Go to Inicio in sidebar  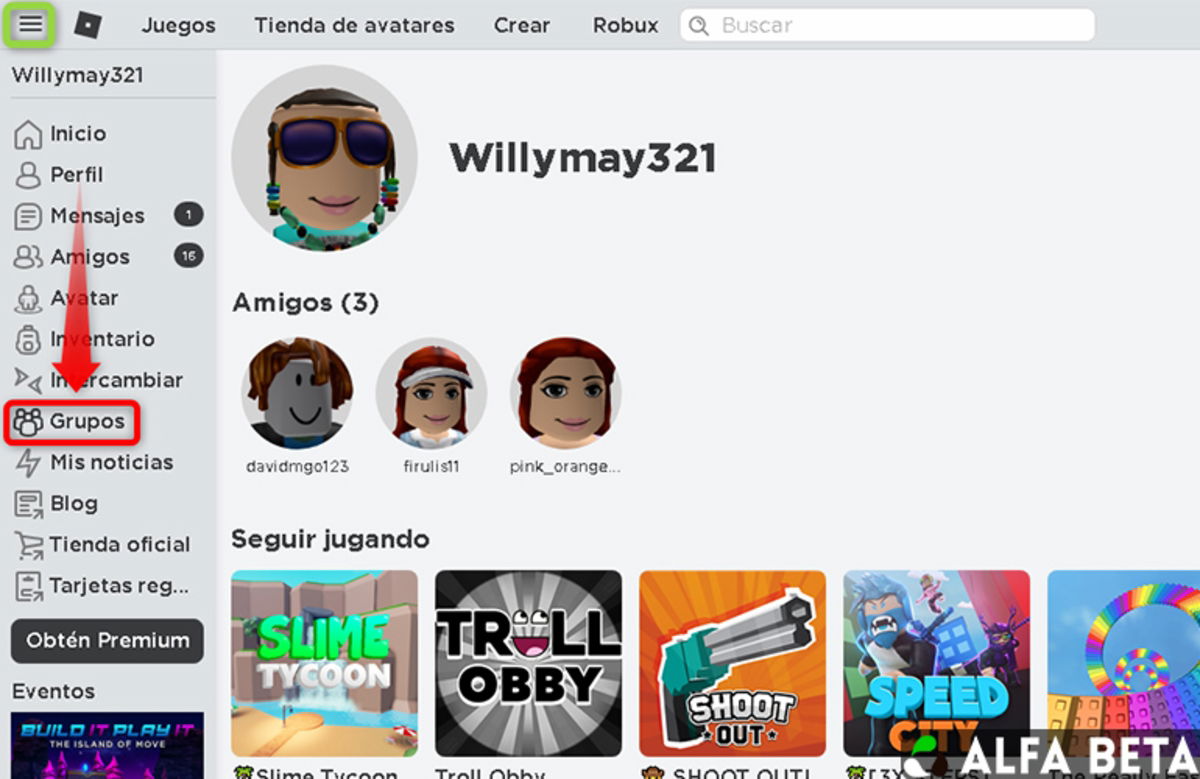[x=77, y=133]
